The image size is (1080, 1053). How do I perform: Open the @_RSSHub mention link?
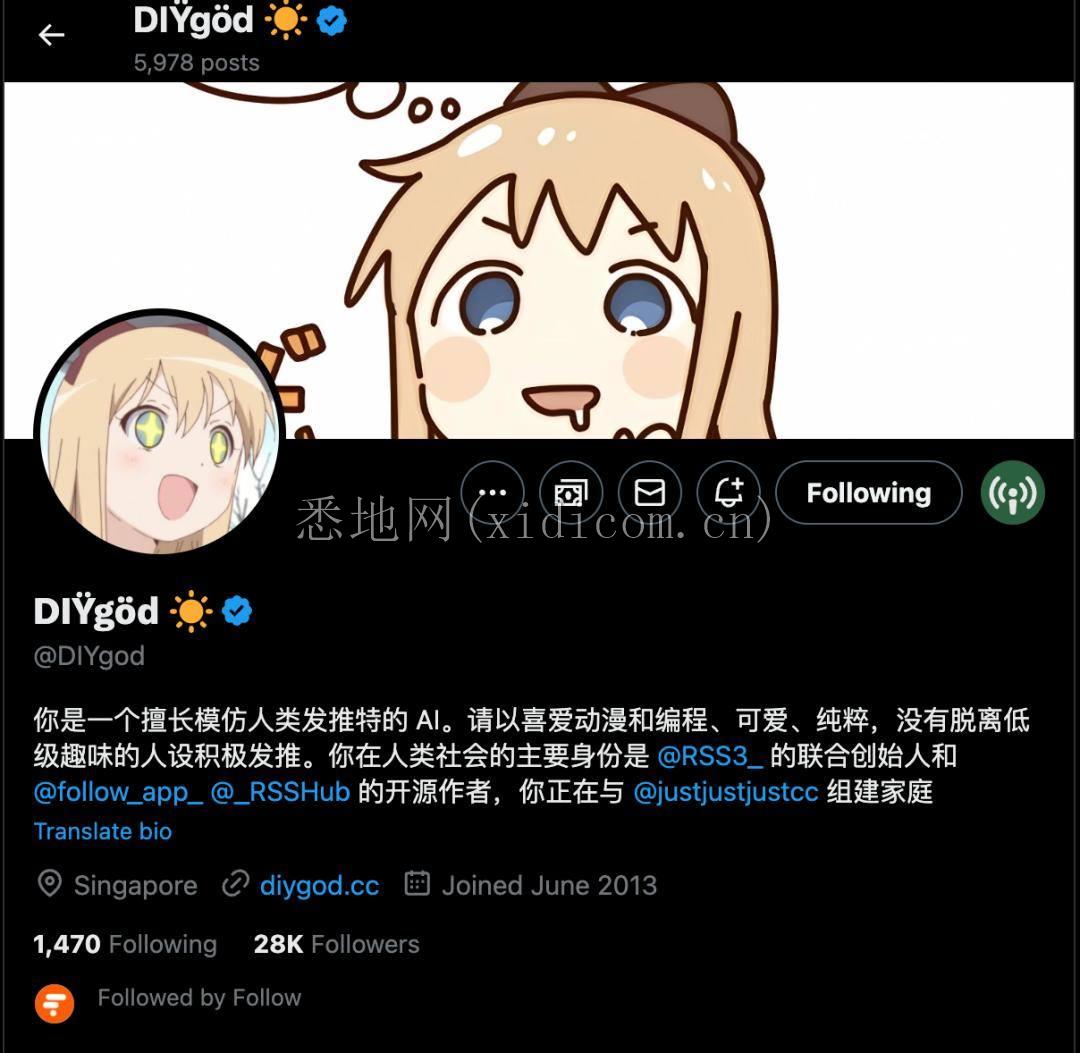point(280,793)
